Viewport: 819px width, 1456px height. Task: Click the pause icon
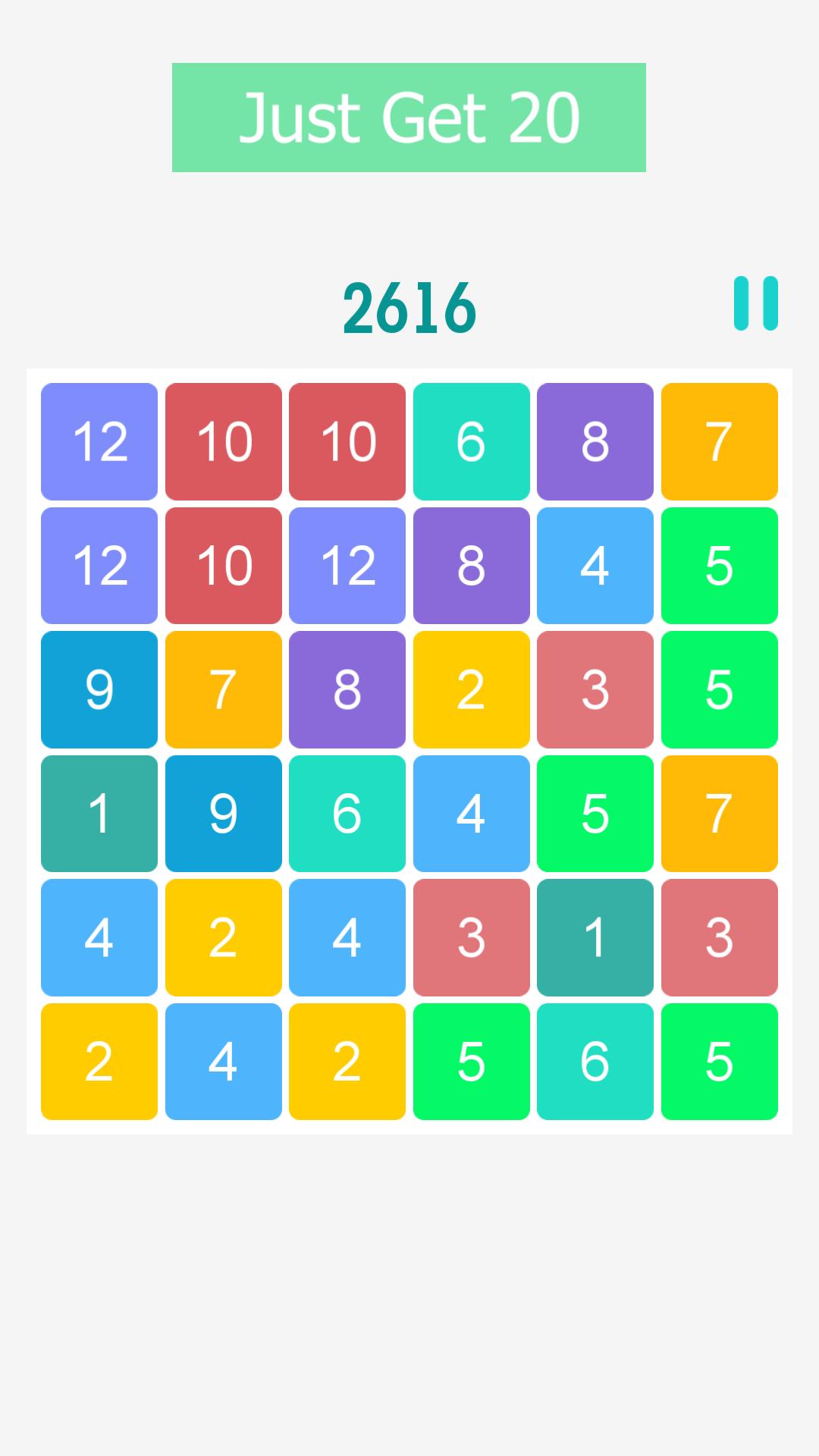pyautogui.click(x=755, y=303)
